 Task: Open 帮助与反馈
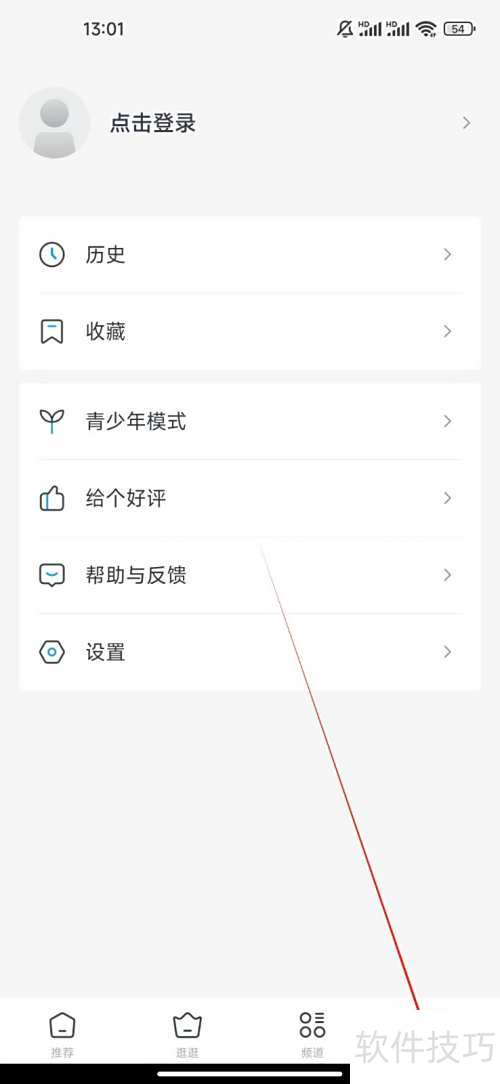(x=250, y=575)
